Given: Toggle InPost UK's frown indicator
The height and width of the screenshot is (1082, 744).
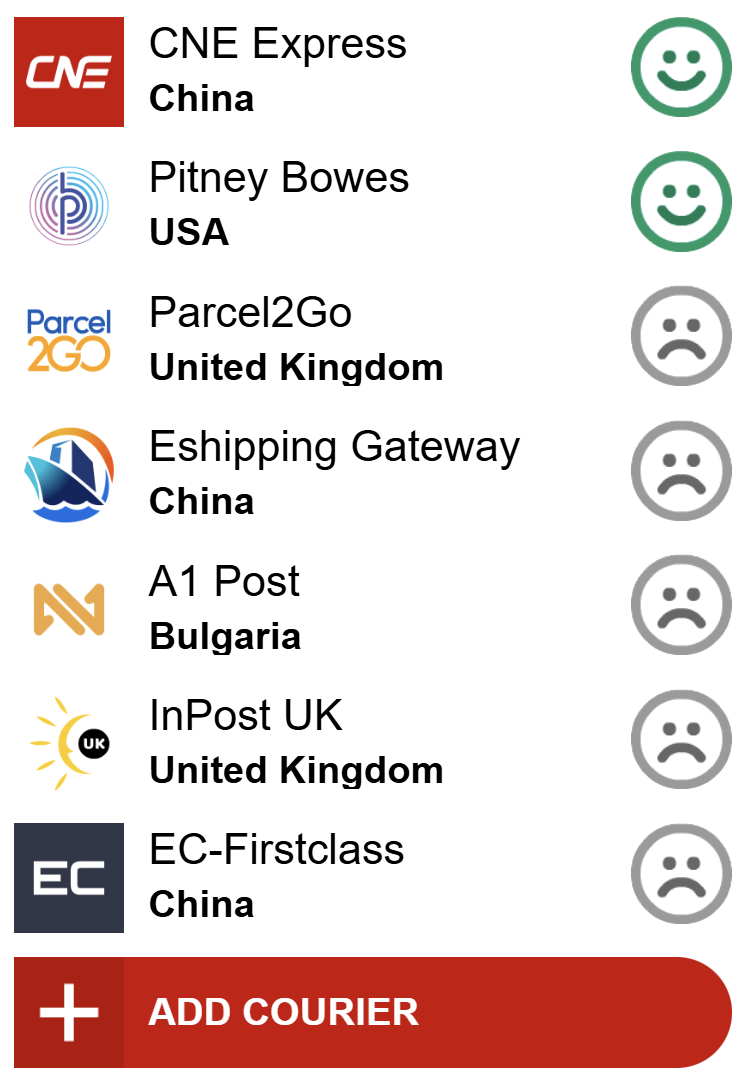Looking at the screenshot, I should pos(680,738).
